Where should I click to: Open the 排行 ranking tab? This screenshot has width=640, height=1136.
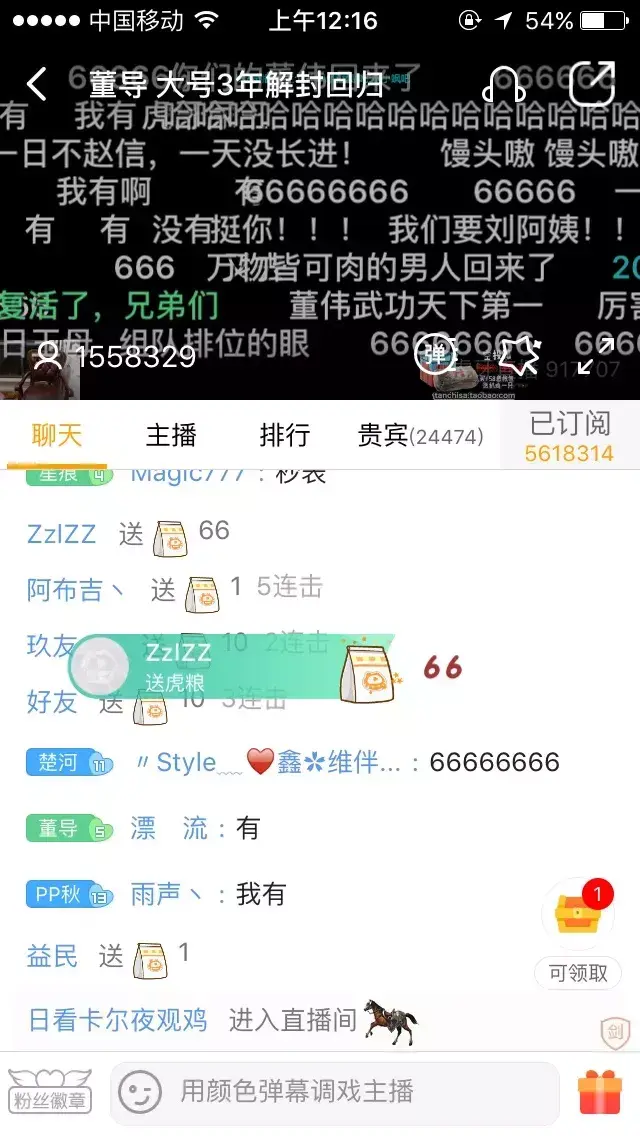(284, 436)
